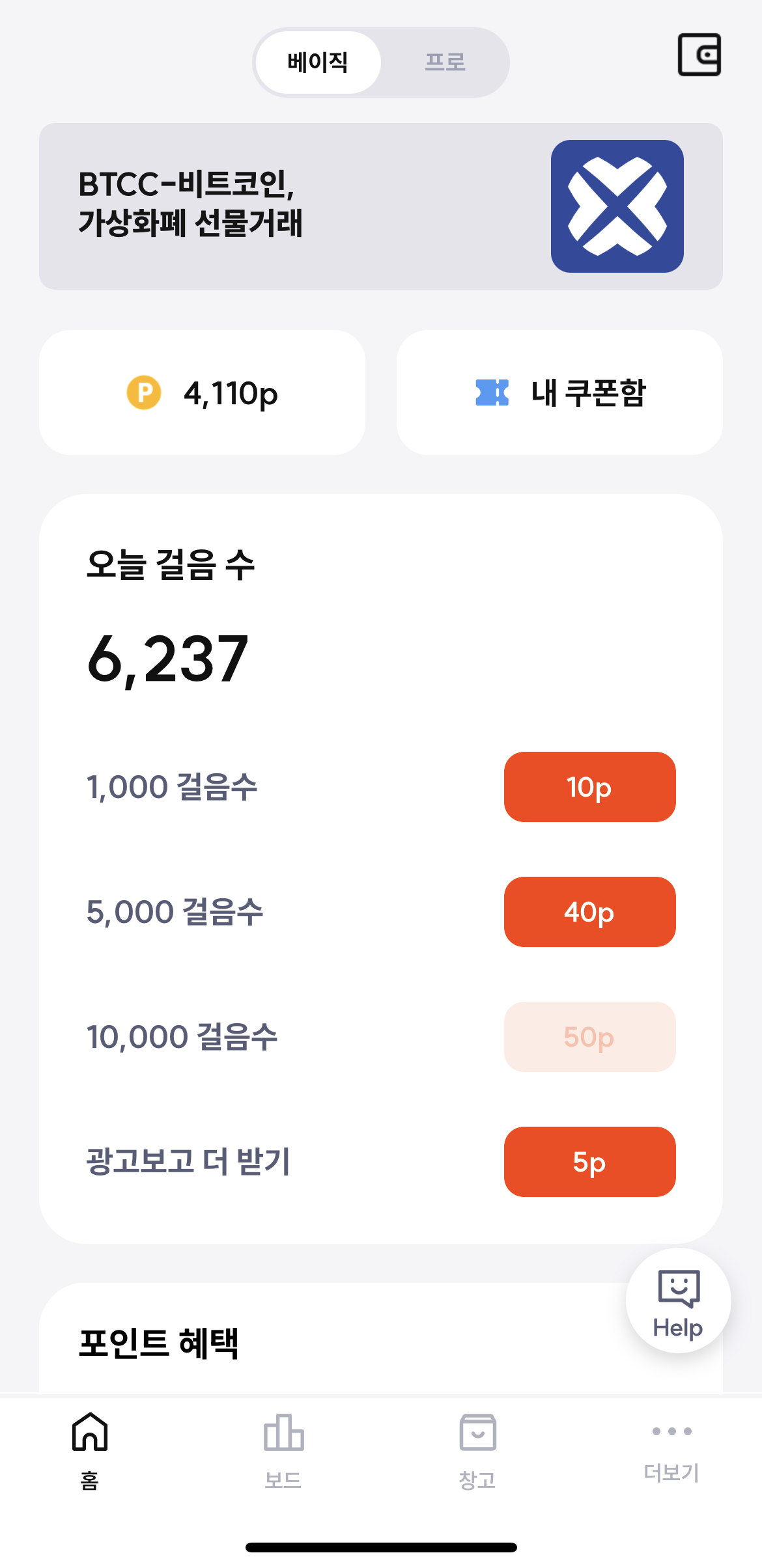The width and height of the screenshot is (762, 1568).
Task: Watch an ad to get 5p
Action: 589,1162
